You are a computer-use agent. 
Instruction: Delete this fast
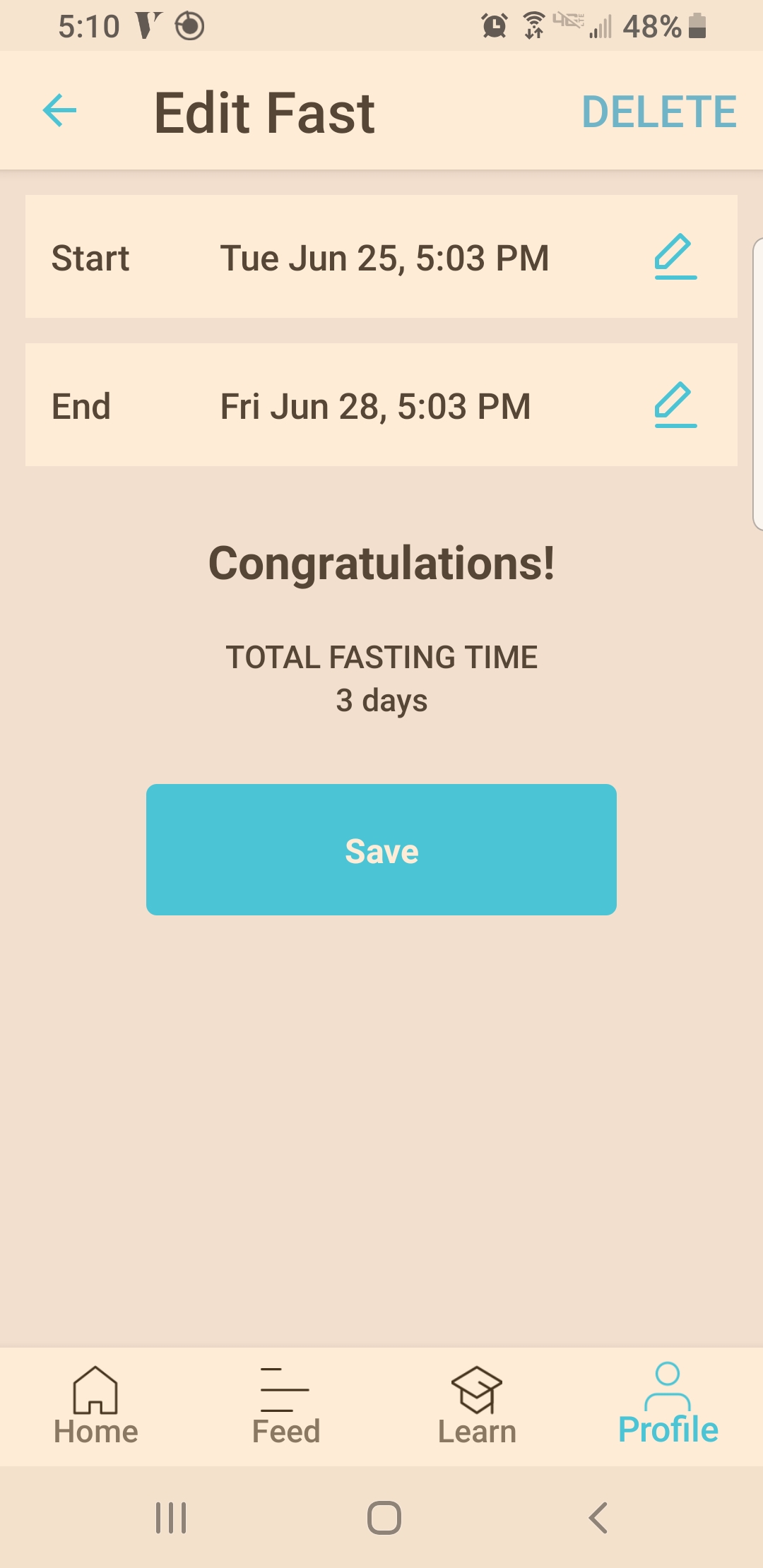pos(659,112)
